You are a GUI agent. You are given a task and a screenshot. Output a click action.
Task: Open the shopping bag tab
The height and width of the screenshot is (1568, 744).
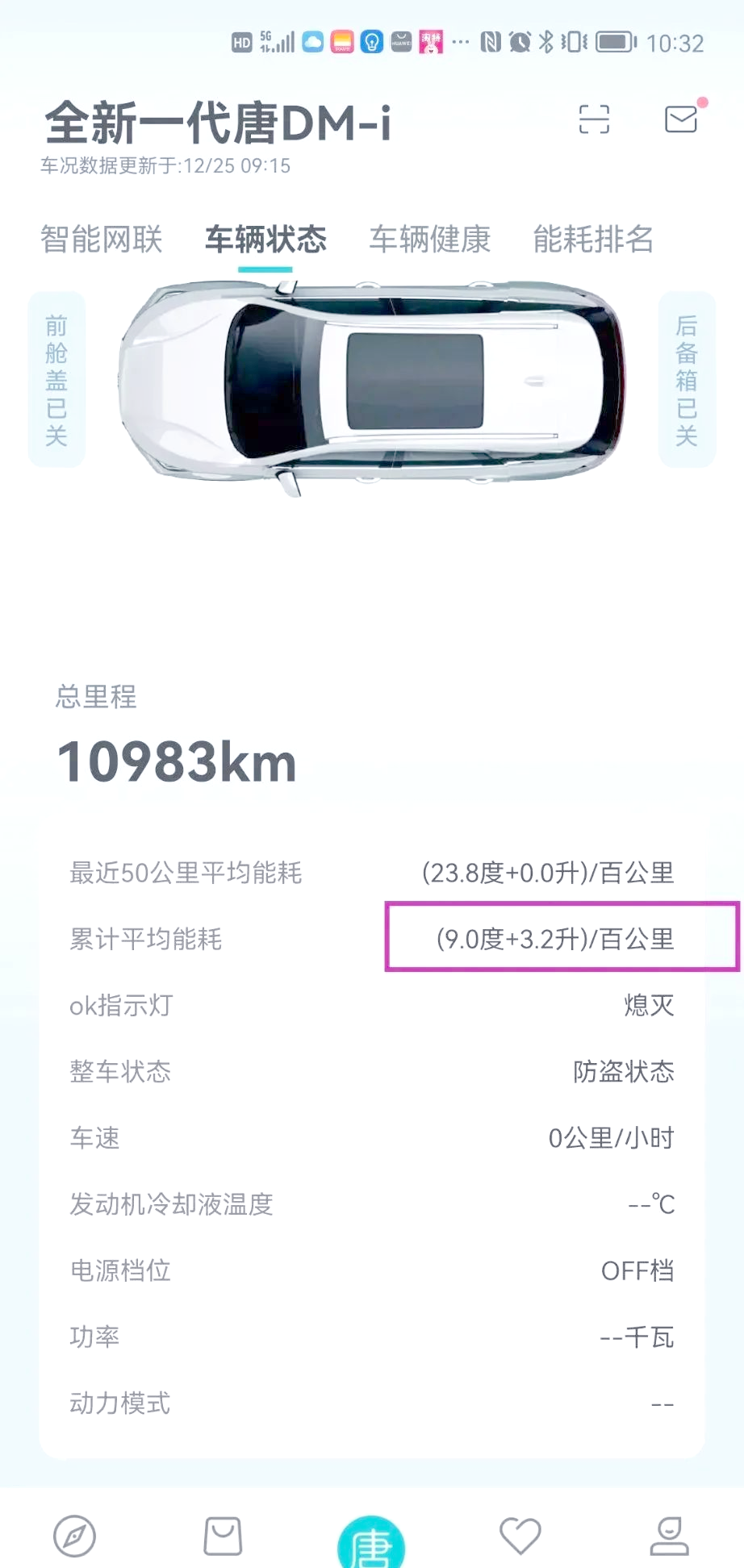coord(223,1536)
